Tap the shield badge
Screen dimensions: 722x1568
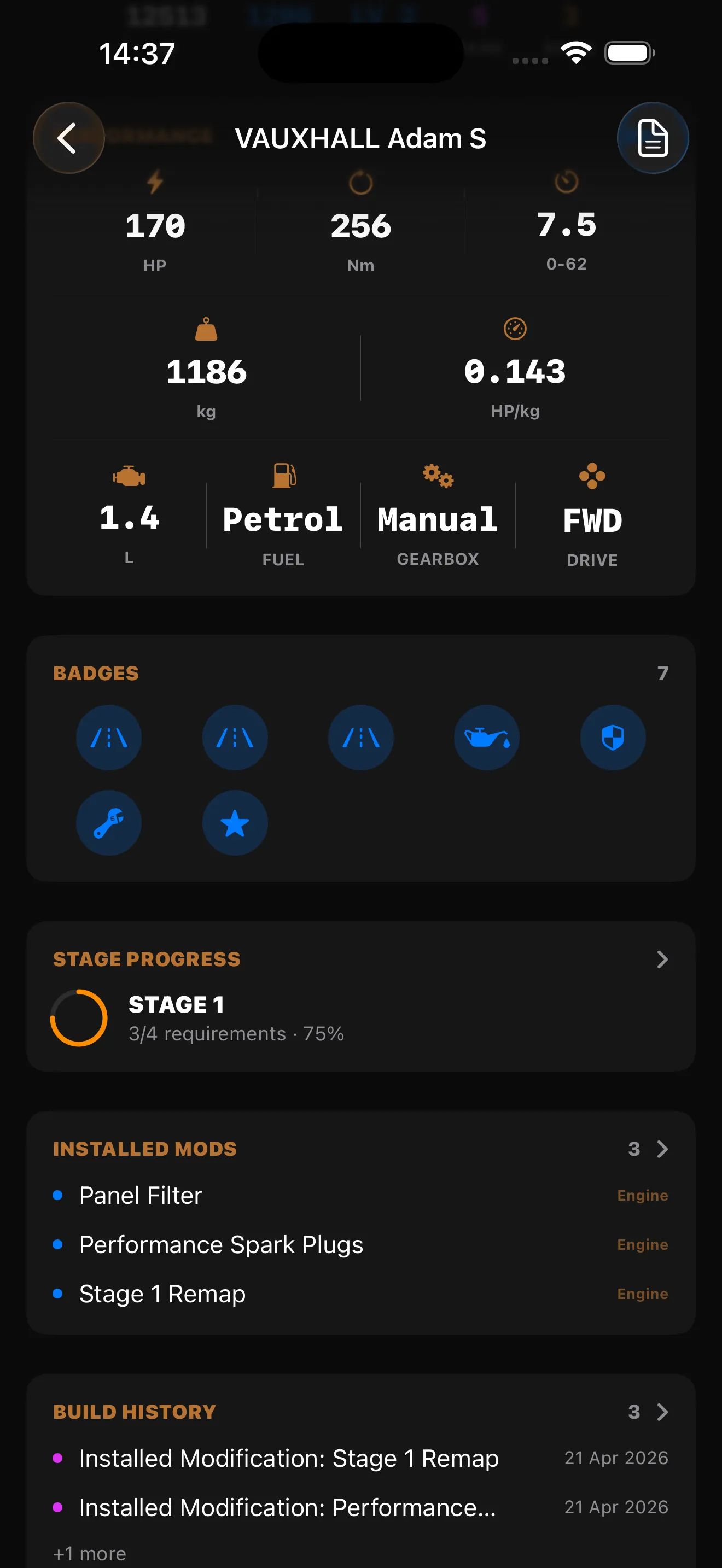tap(613, 736)
